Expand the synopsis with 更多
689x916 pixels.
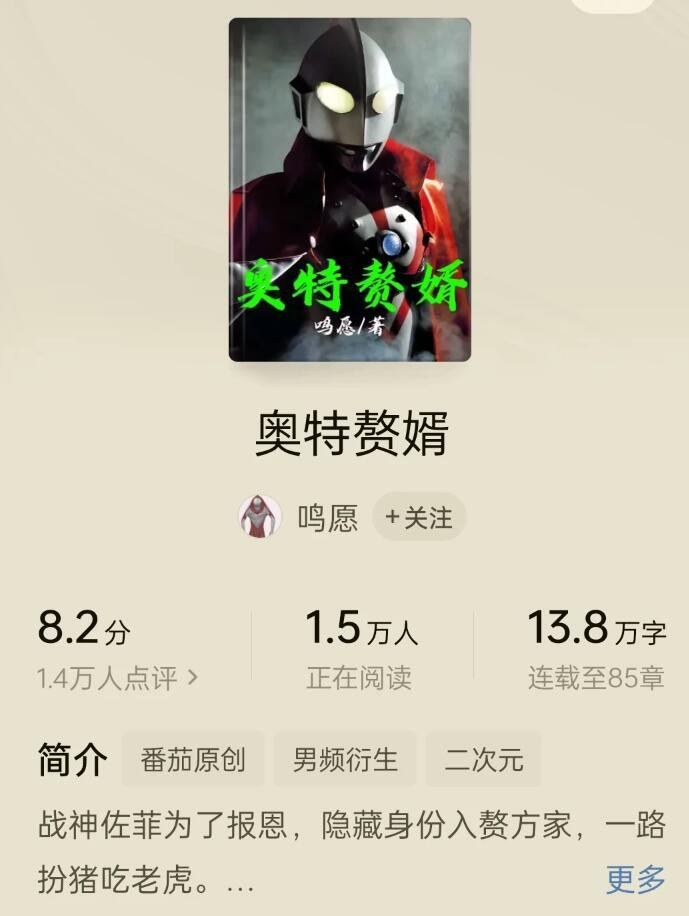click(635, 880)
